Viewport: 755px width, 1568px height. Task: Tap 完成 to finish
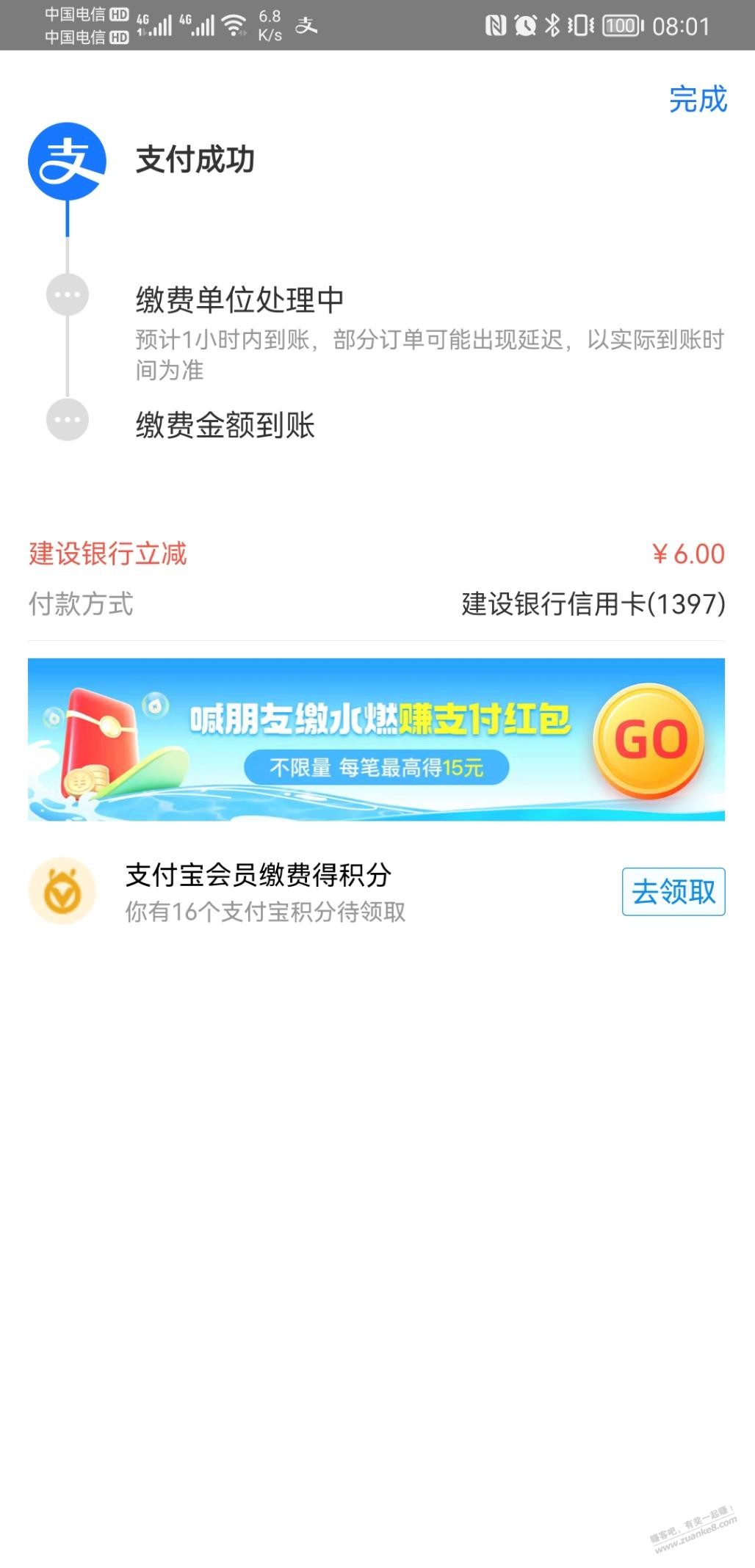698,99
